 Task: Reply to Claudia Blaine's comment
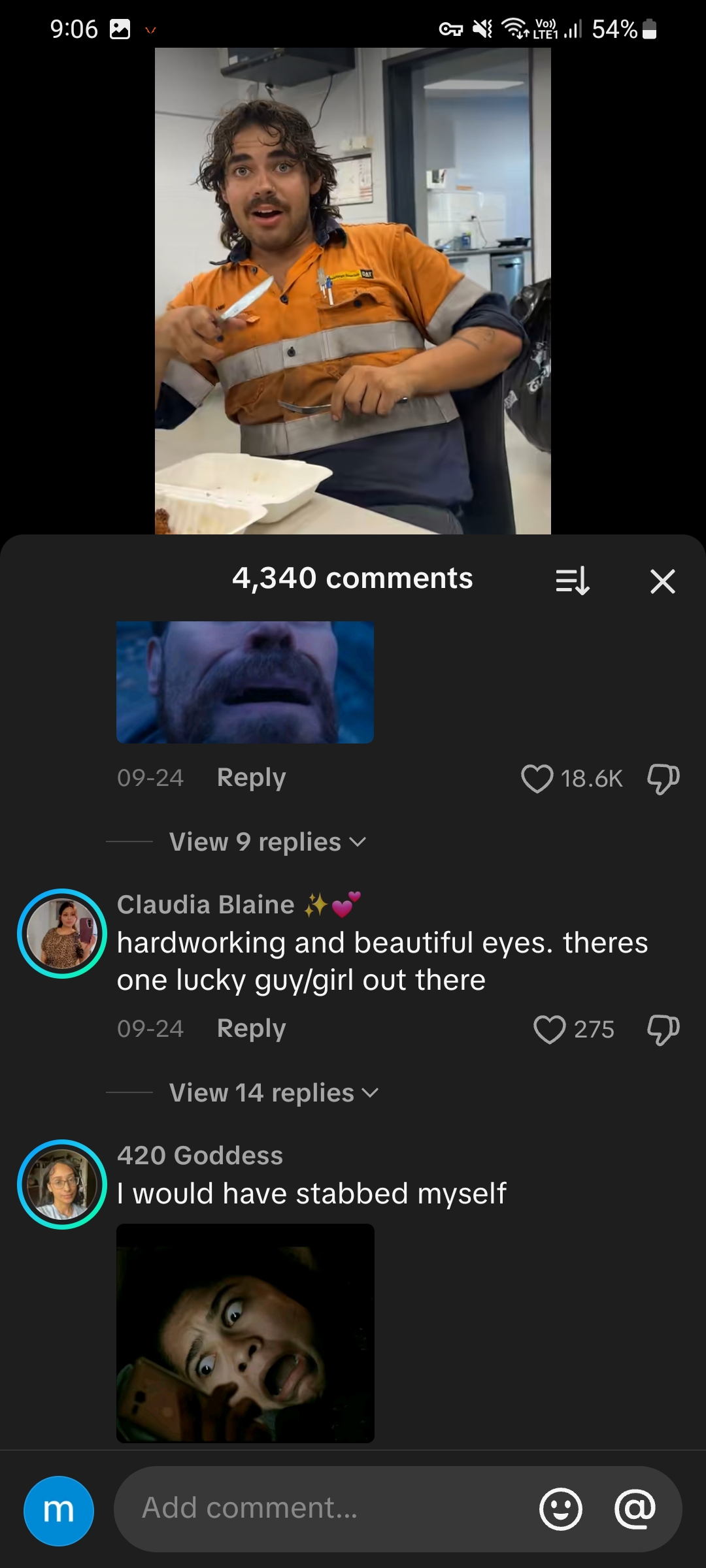251,1028
